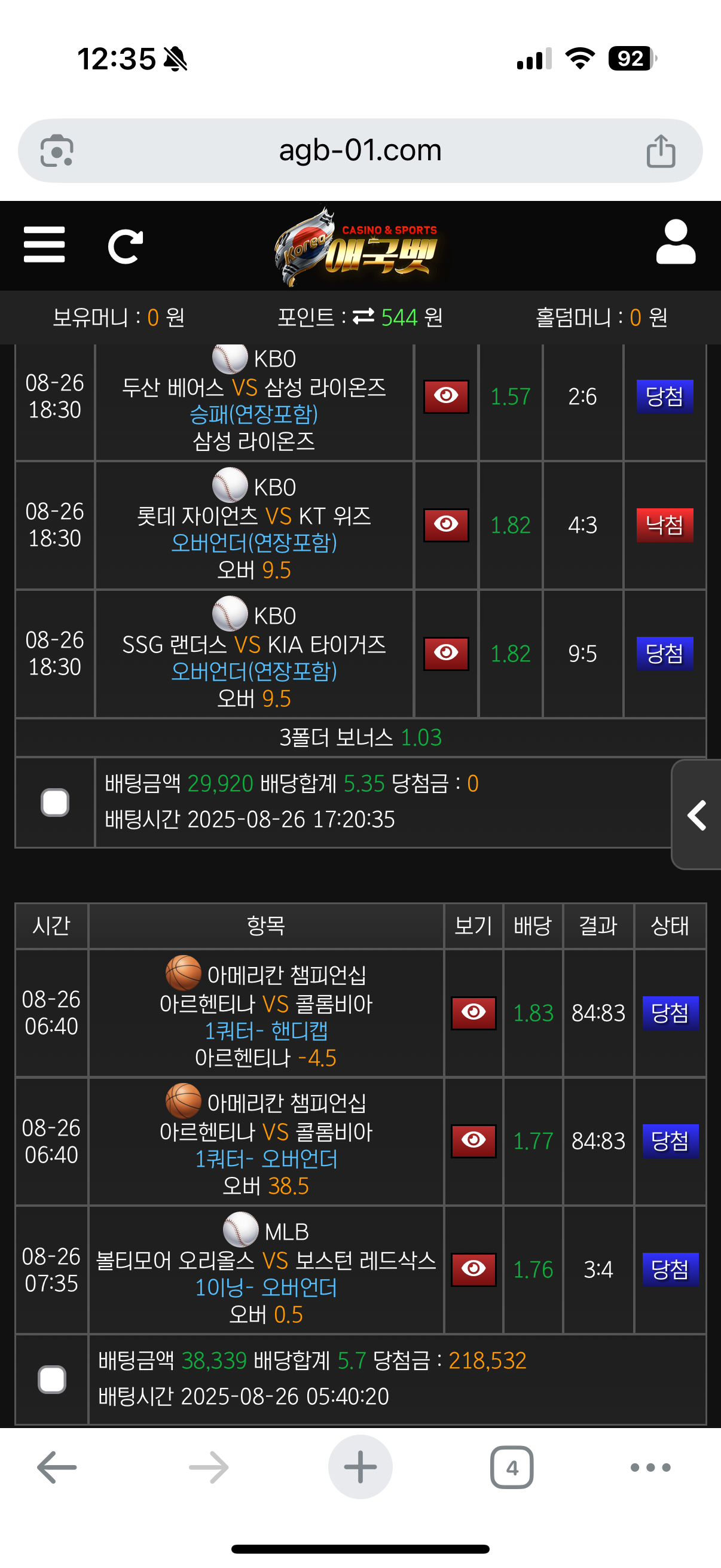Select checkbox for 29,920 bet slip
The image size is (721, 1568).
[55, 803]
